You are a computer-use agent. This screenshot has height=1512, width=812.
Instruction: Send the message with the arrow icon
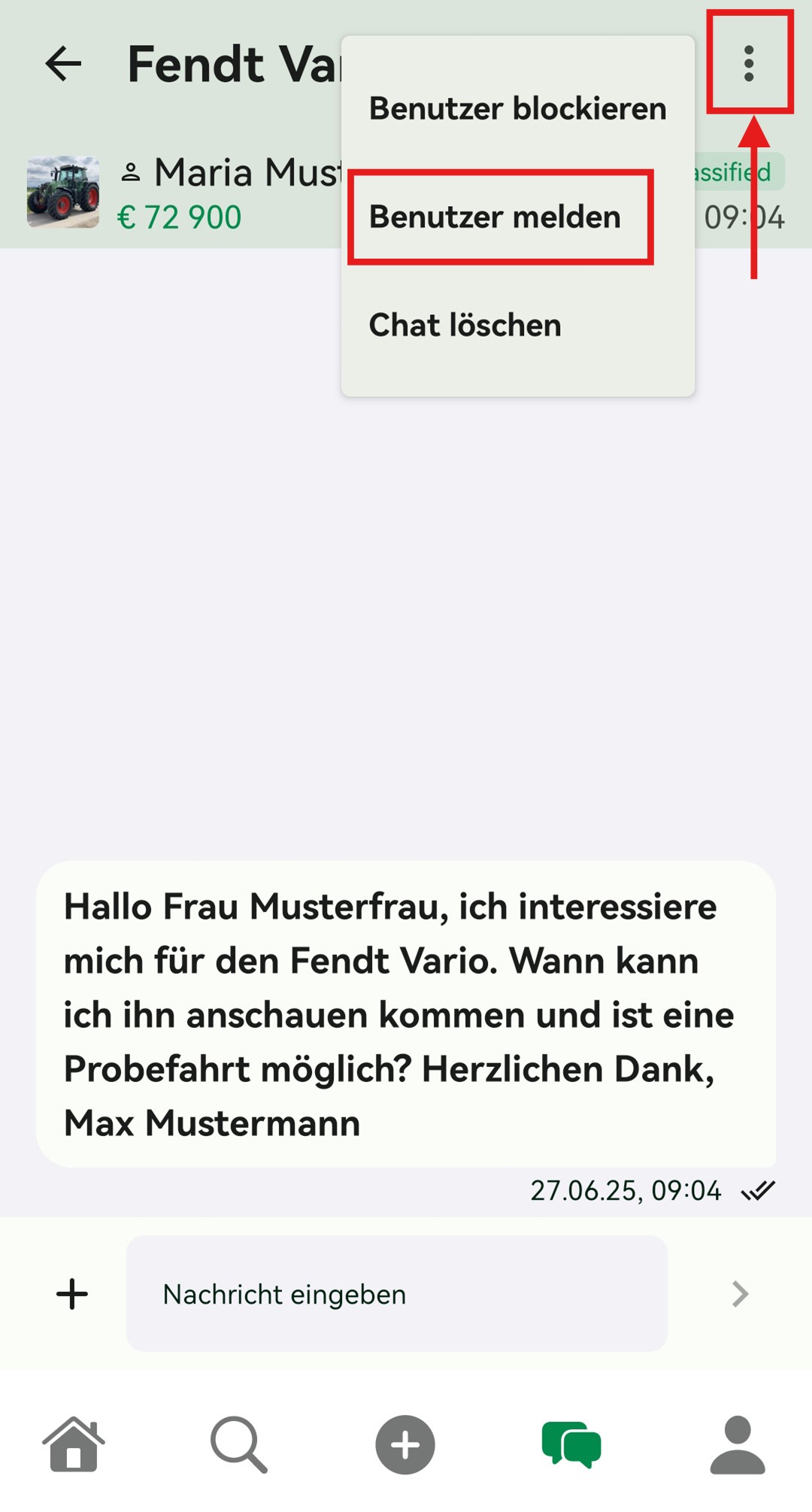741,1294
